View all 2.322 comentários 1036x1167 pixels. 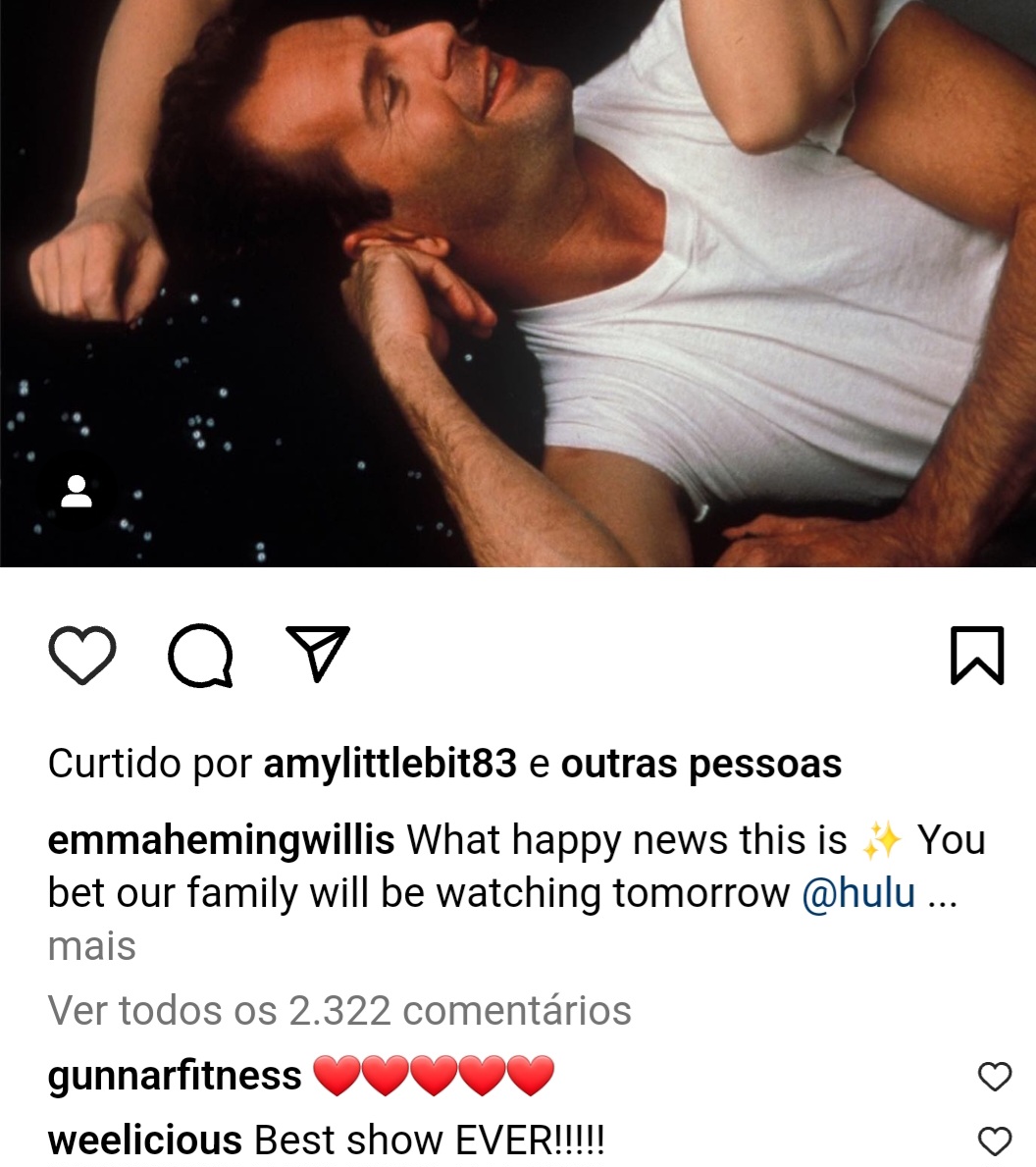pyautogui.click(x=338, y=1010)
